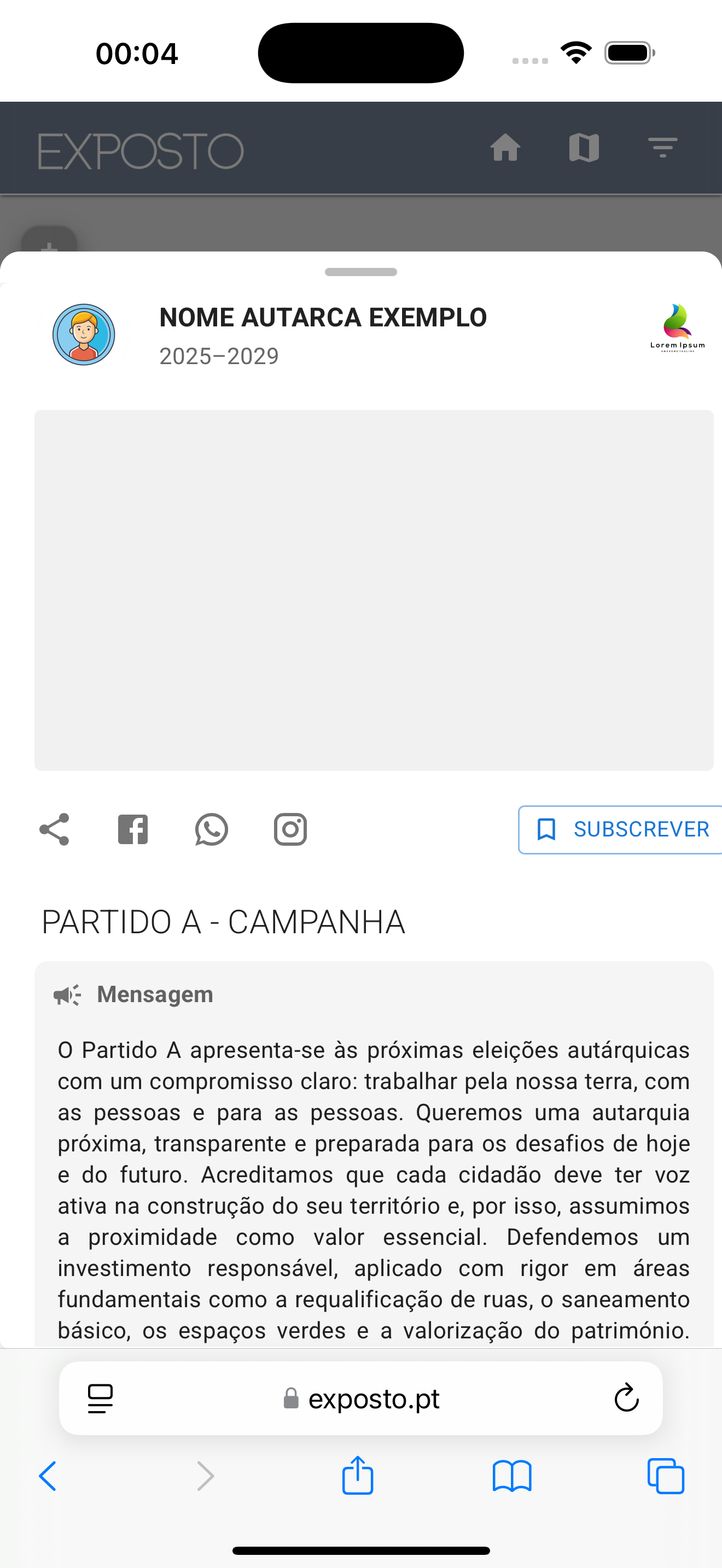Open the Instagram profile icon
The width and height of the screenshot is (722, 1568).
click(290, 828)
